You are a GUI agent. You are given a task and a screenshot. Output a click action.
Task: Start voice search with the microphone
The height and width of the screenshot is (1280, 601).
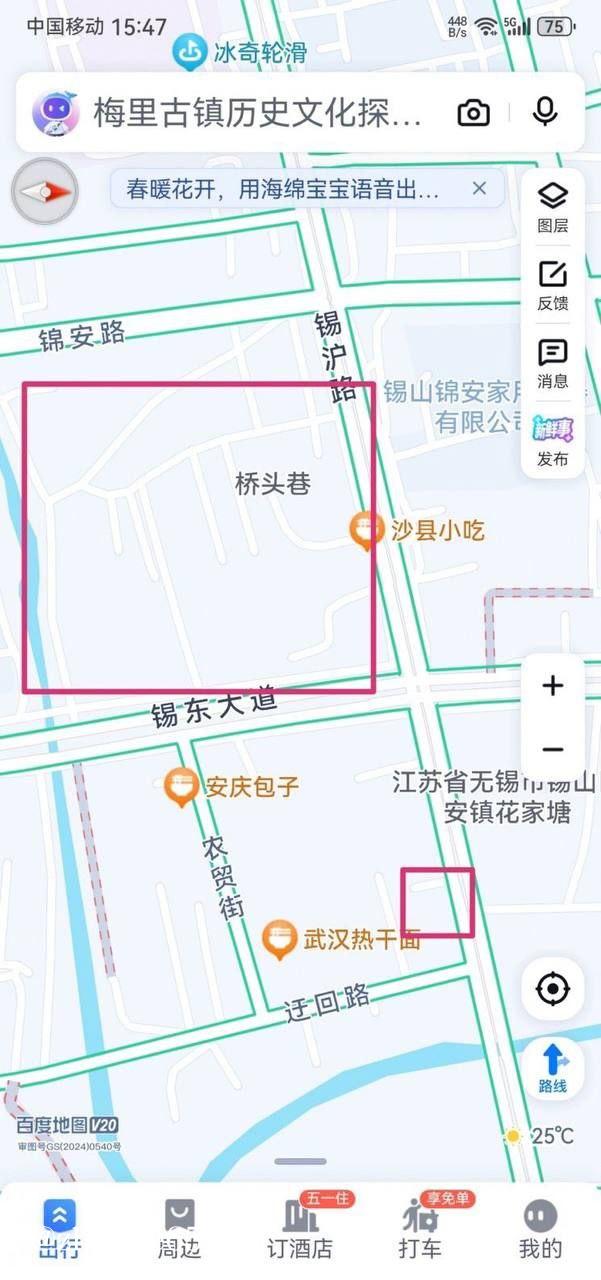pos(545,112)
